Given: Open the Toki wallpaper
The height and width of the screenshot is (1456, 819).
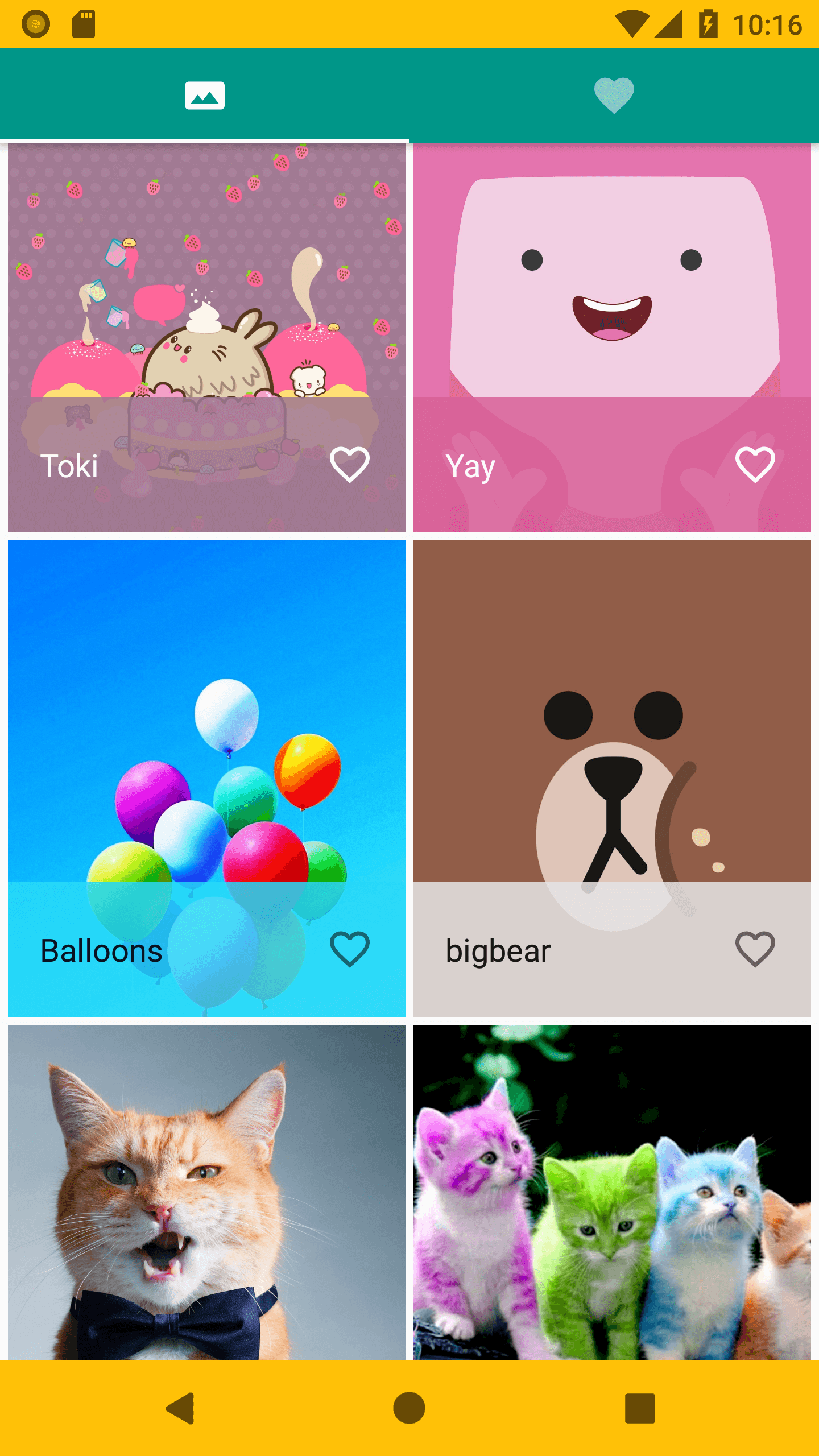Looking at the screenshot, I should coord(206,284).
